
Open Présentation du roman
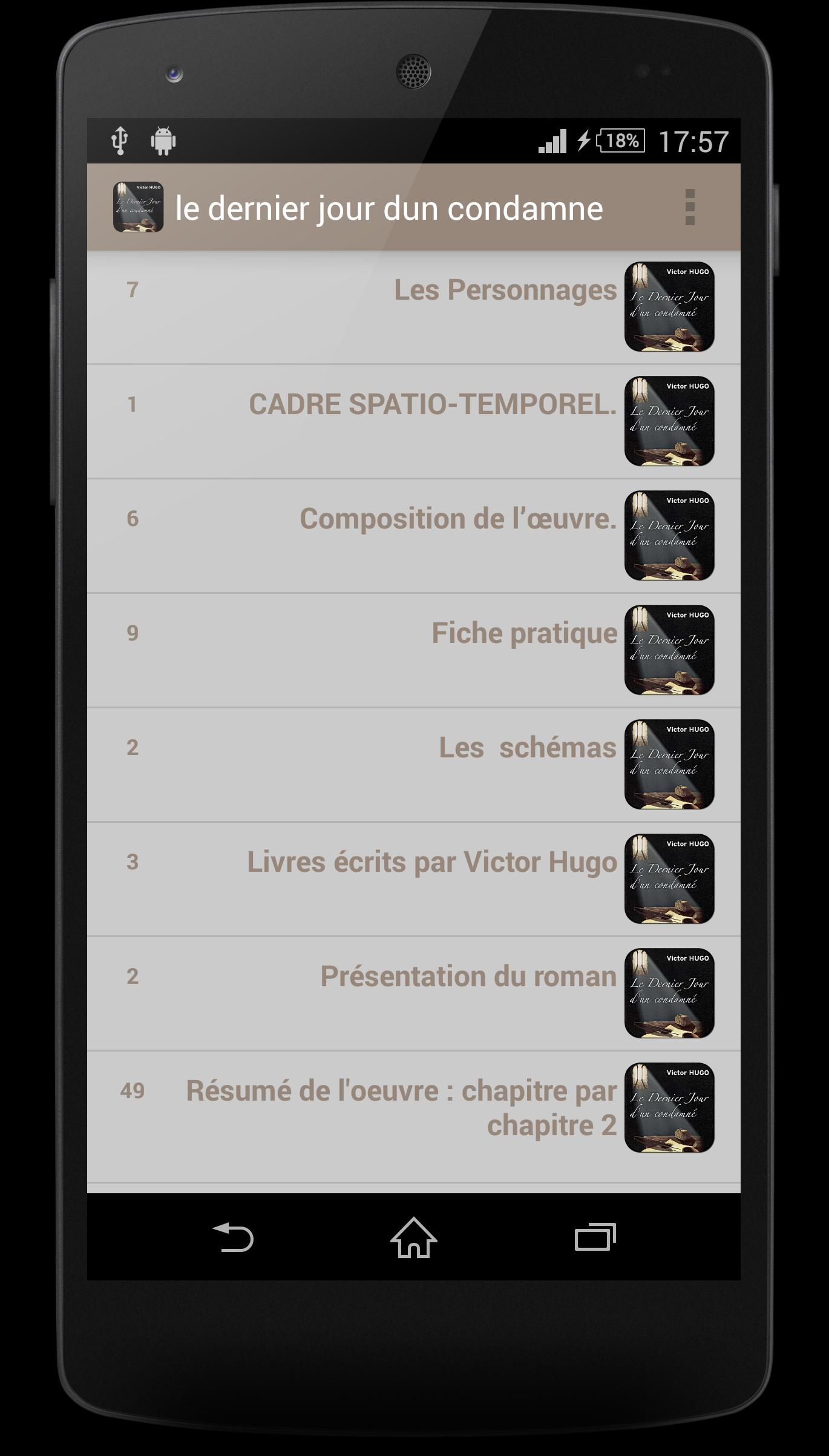(468, 977)
